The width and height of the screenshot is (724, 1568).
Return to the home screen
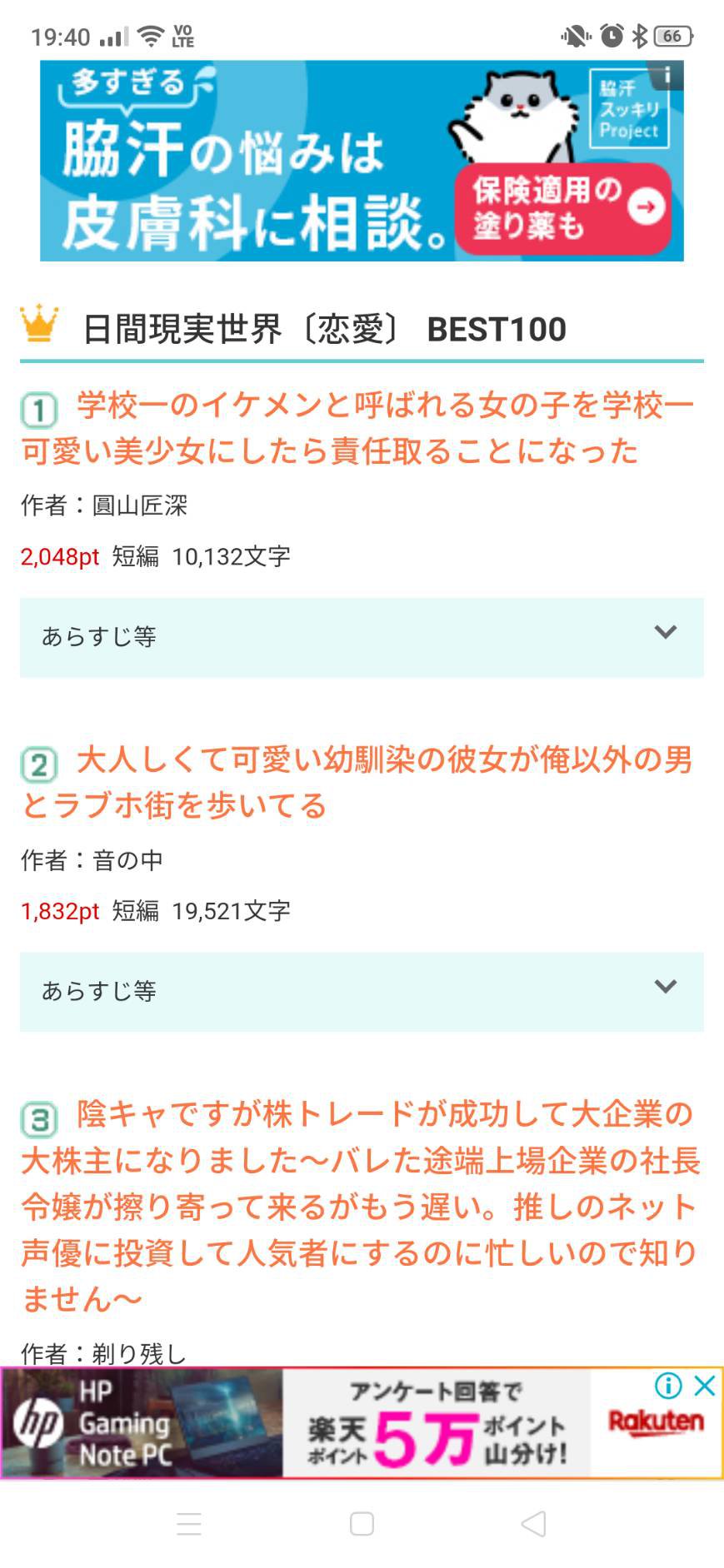pyautogui.click(x=362, y=1523)
